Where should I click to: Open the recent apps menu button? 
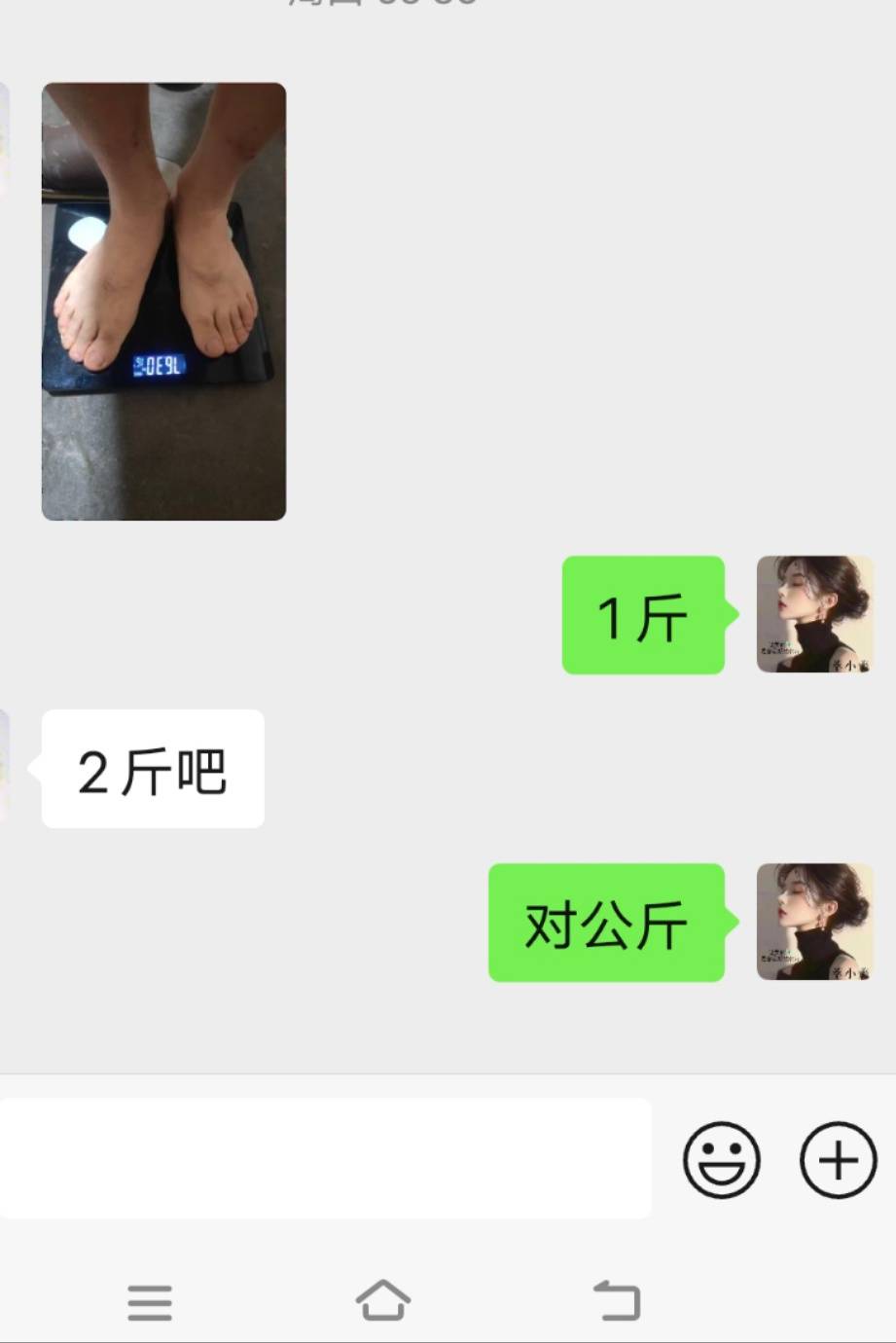coord(150,1301)
